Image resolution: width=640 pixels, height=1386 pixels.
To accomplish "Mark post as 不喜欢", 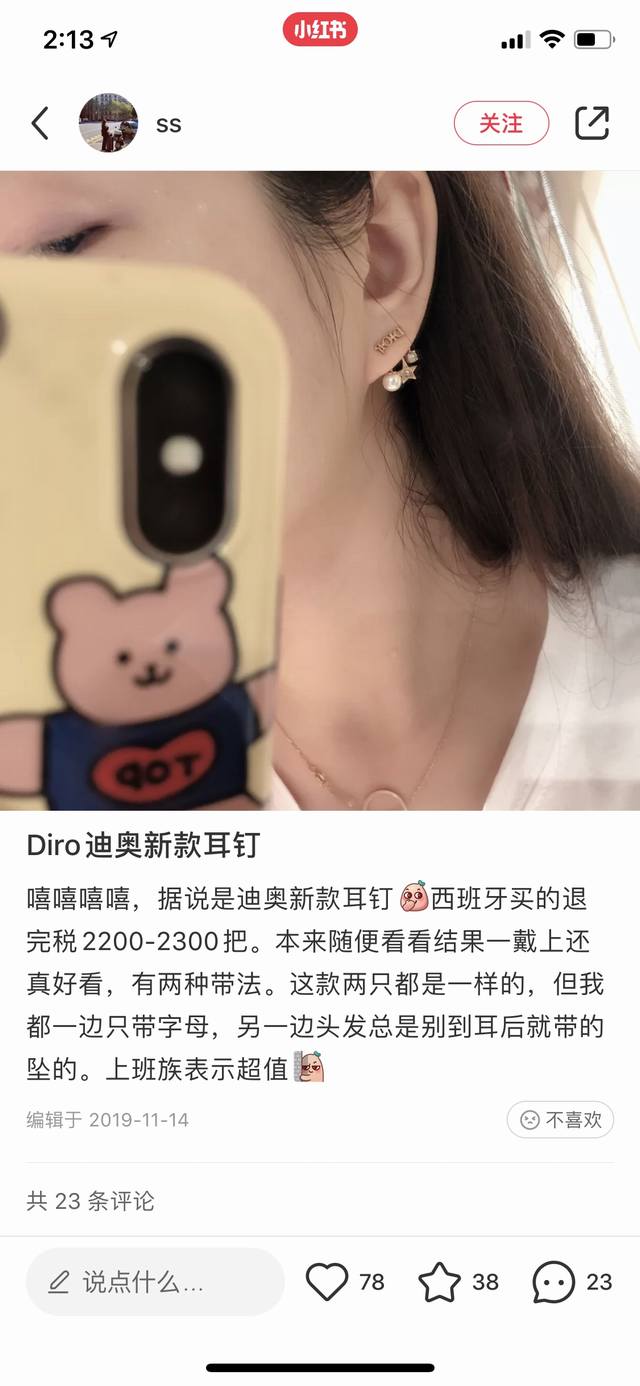I will pyautogui.click(x=560, y=1120).
